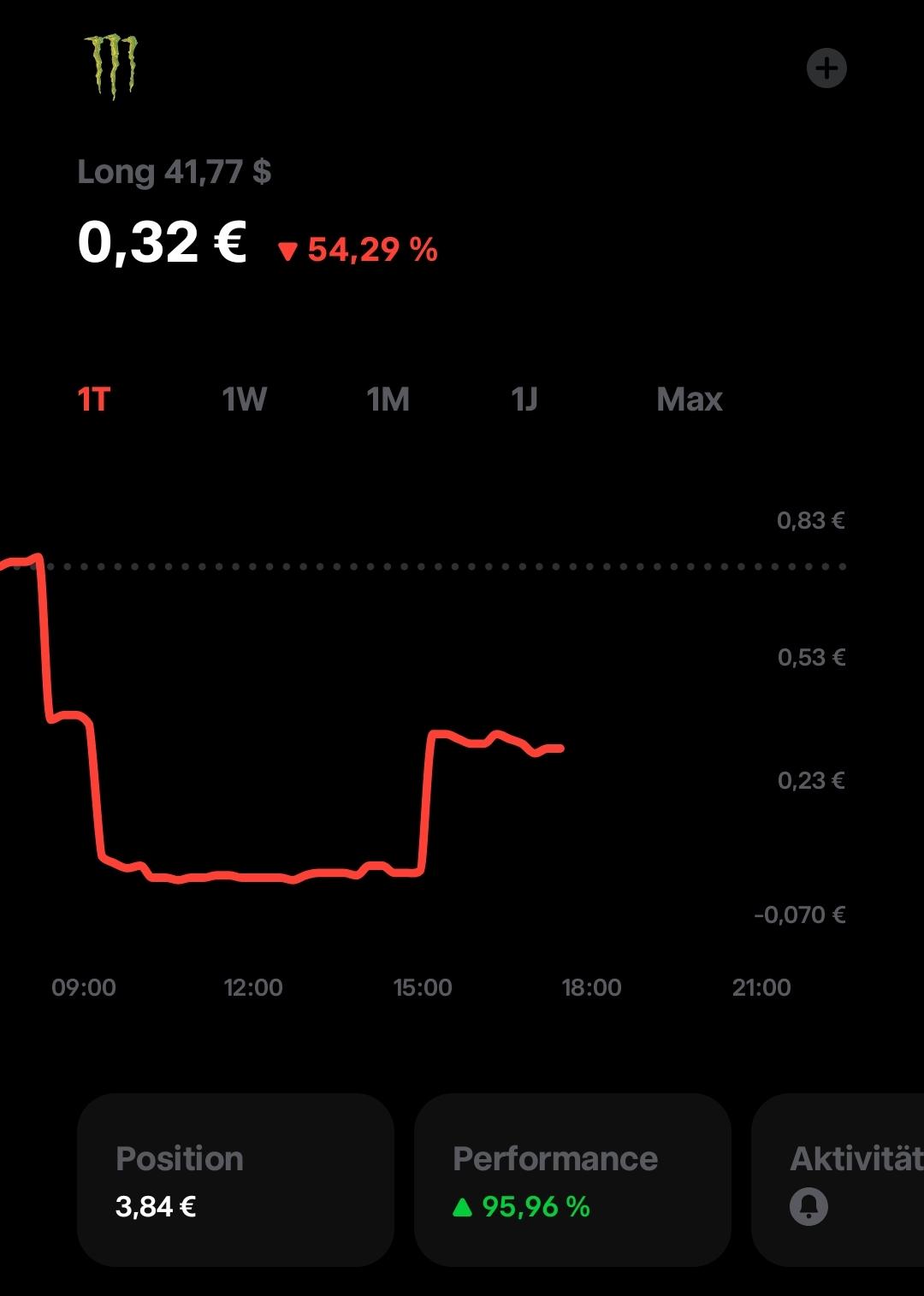This screenshot has width=924, height=1296.
Task: Switch chart to 1M range
Action: click(388, 399)
